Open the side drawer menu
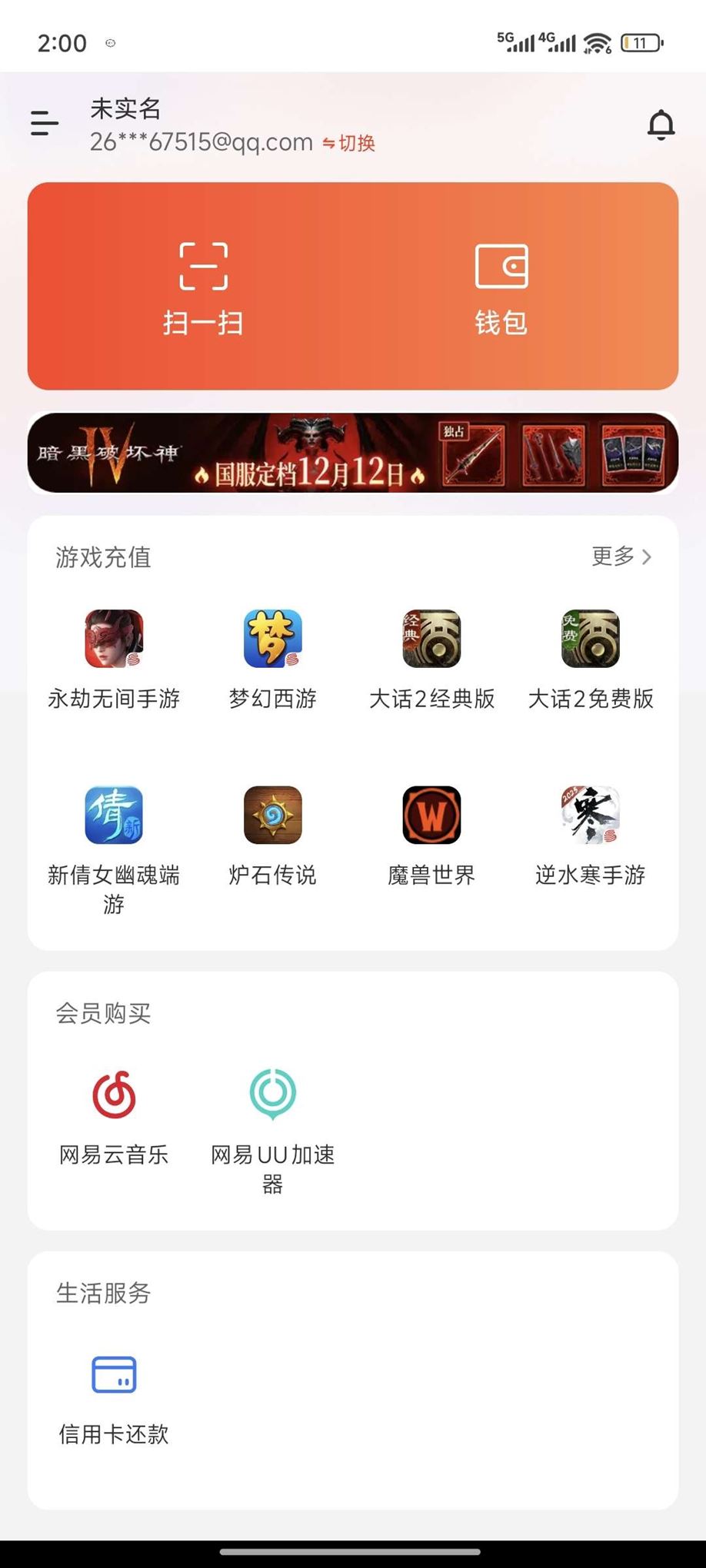This screenshot has height=1568, width=706. (45, 123)
